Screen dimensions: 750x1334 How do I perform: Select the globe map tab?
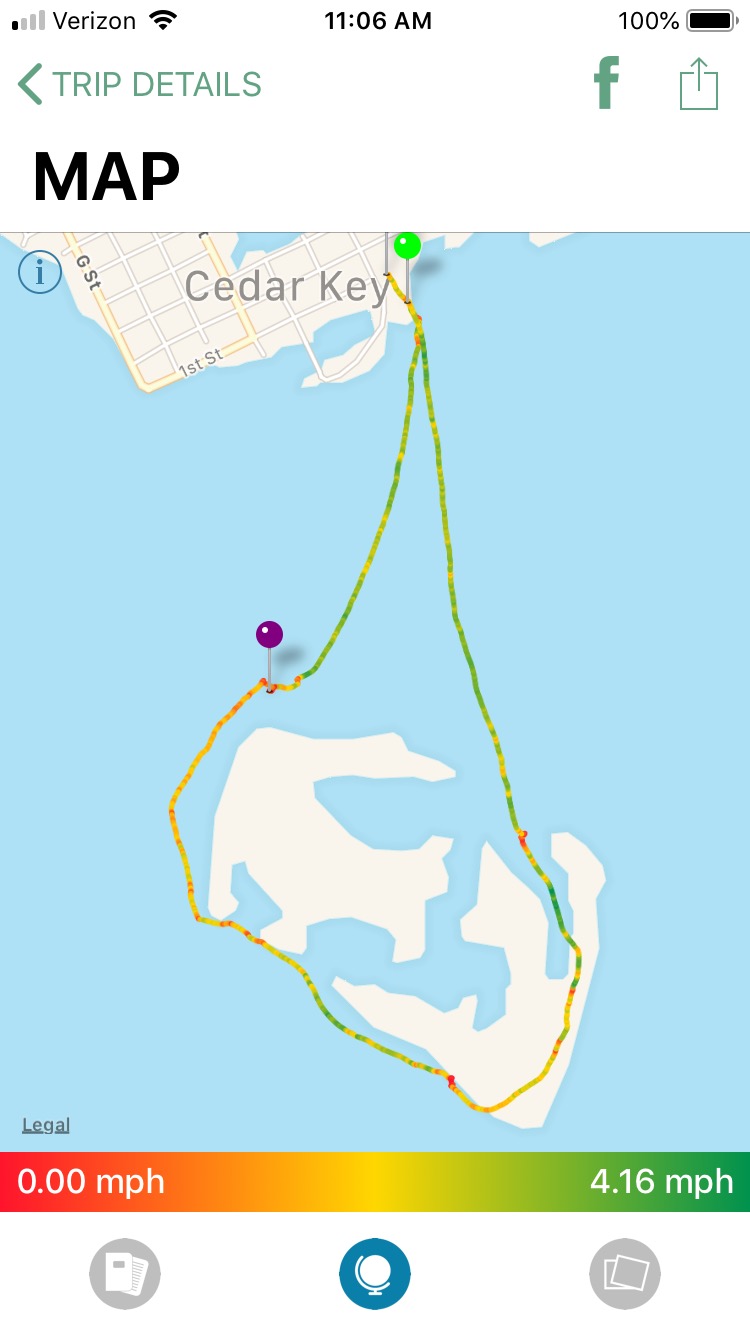pos(375,1274)
